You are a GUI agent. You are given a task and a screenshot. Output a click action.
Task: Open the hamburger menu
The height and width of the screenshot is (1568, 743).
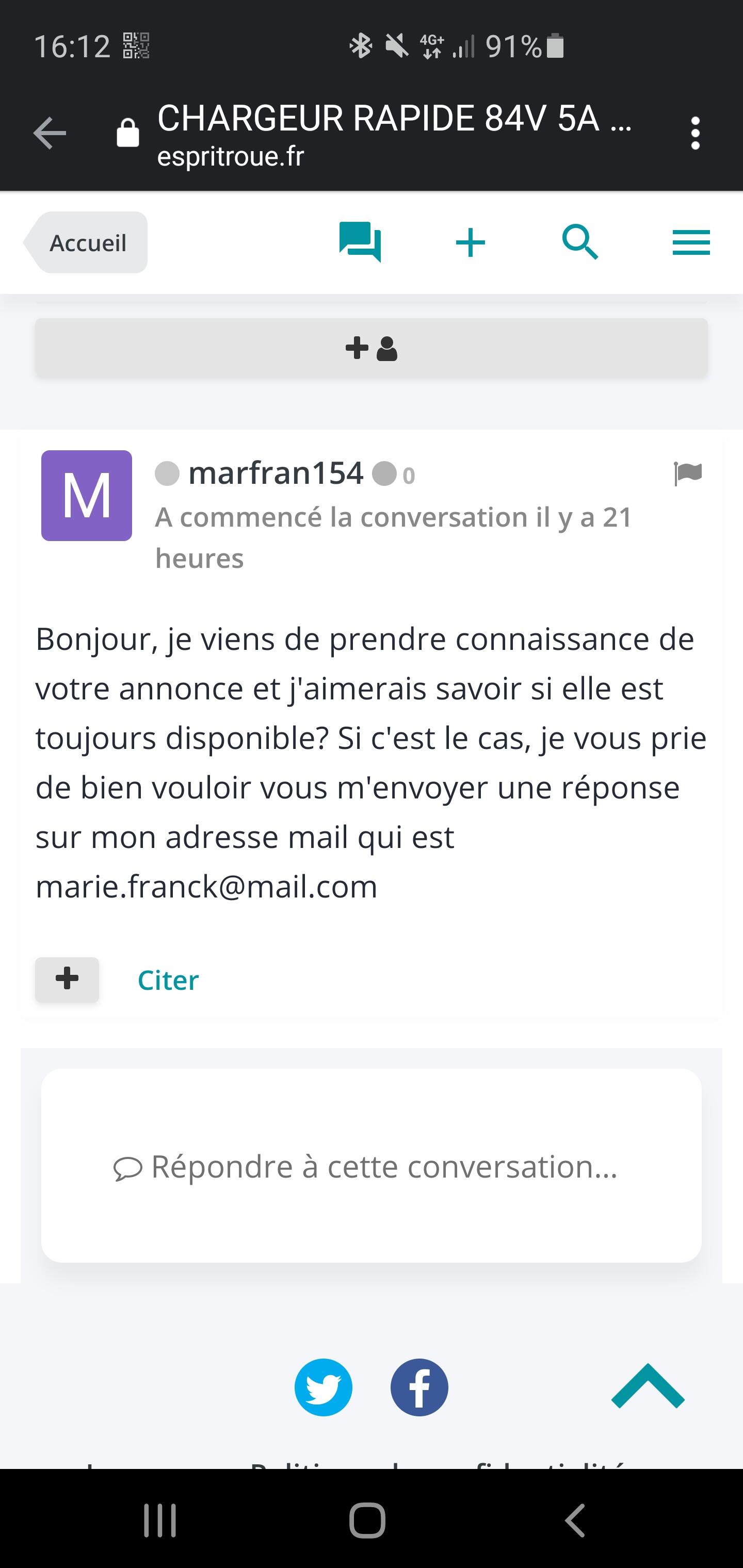691,243
